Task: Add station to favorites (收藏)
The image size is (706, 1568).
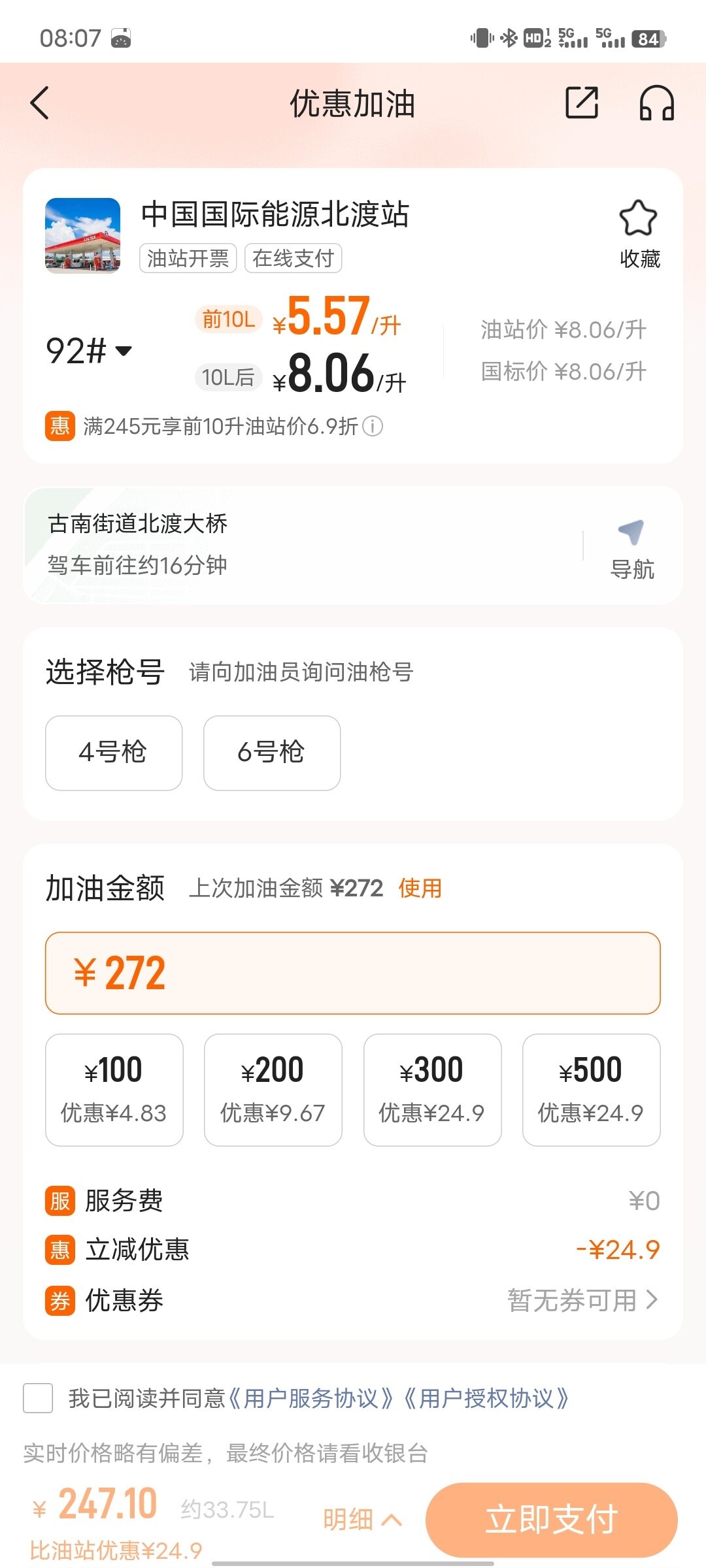Action: [639, 233]
